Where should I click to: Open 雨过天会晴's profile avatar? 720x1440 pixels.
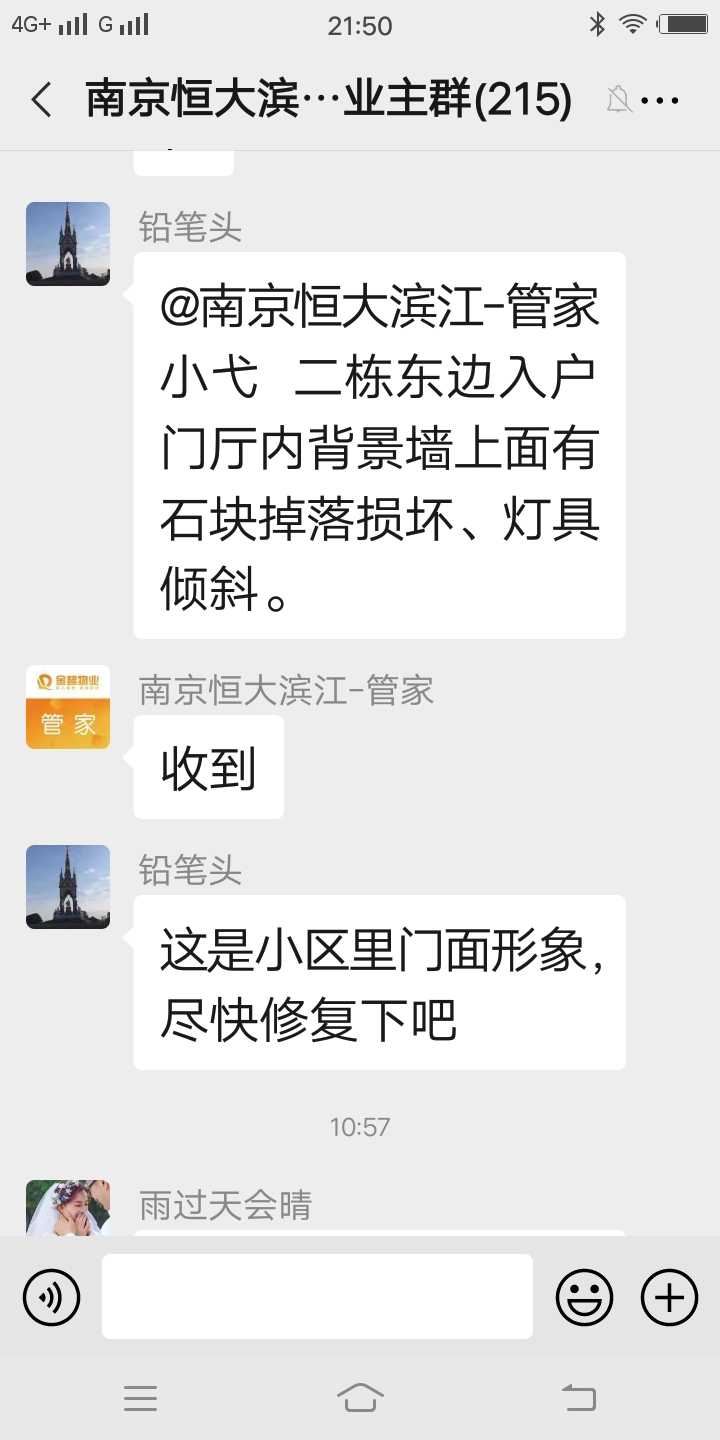pos(68,1208)
